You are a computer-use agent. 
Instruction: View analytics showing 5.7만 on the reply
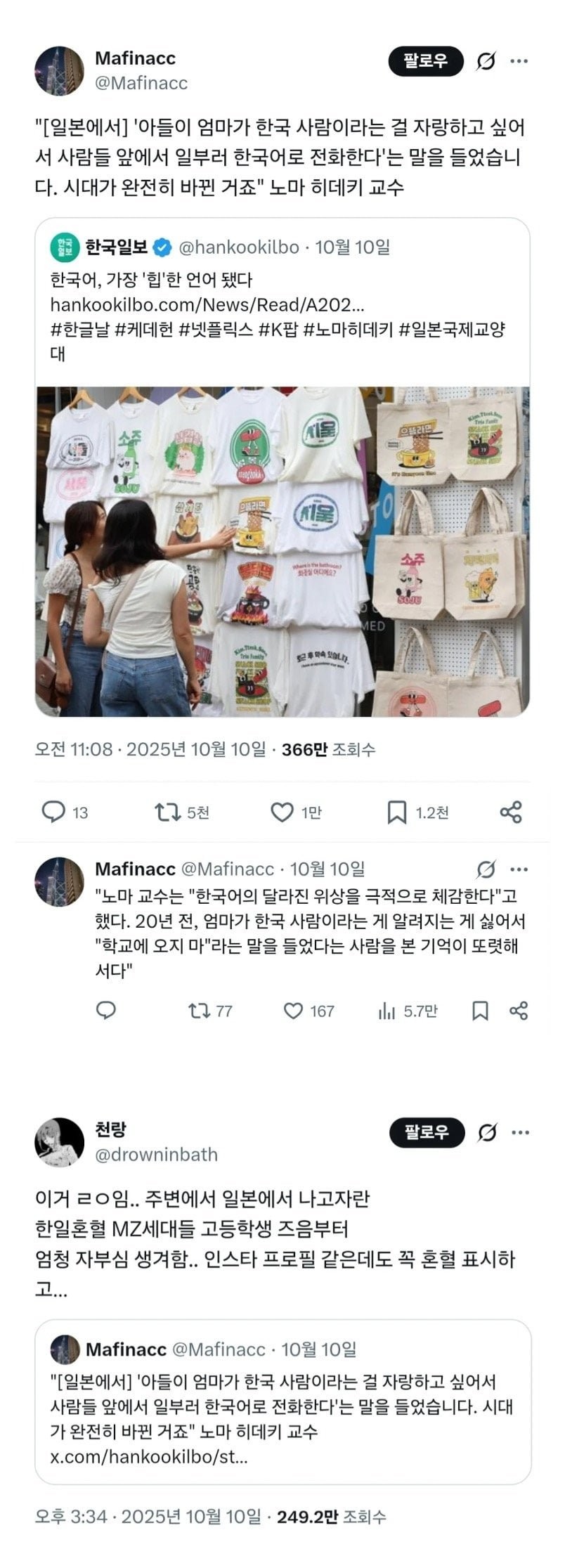(387, 1011)
